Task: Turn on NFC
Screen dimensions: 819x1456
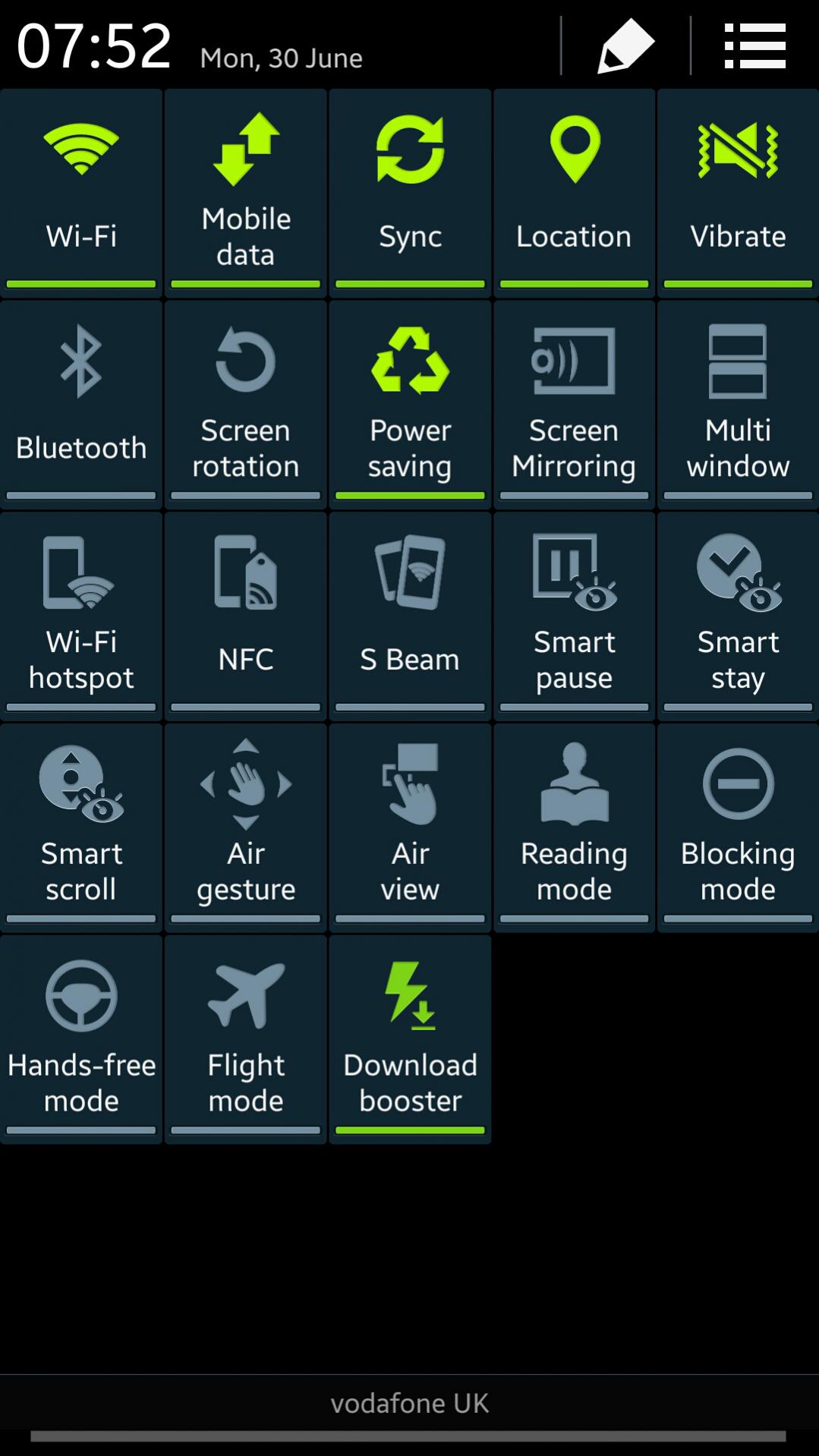Action: pos(245,615)
